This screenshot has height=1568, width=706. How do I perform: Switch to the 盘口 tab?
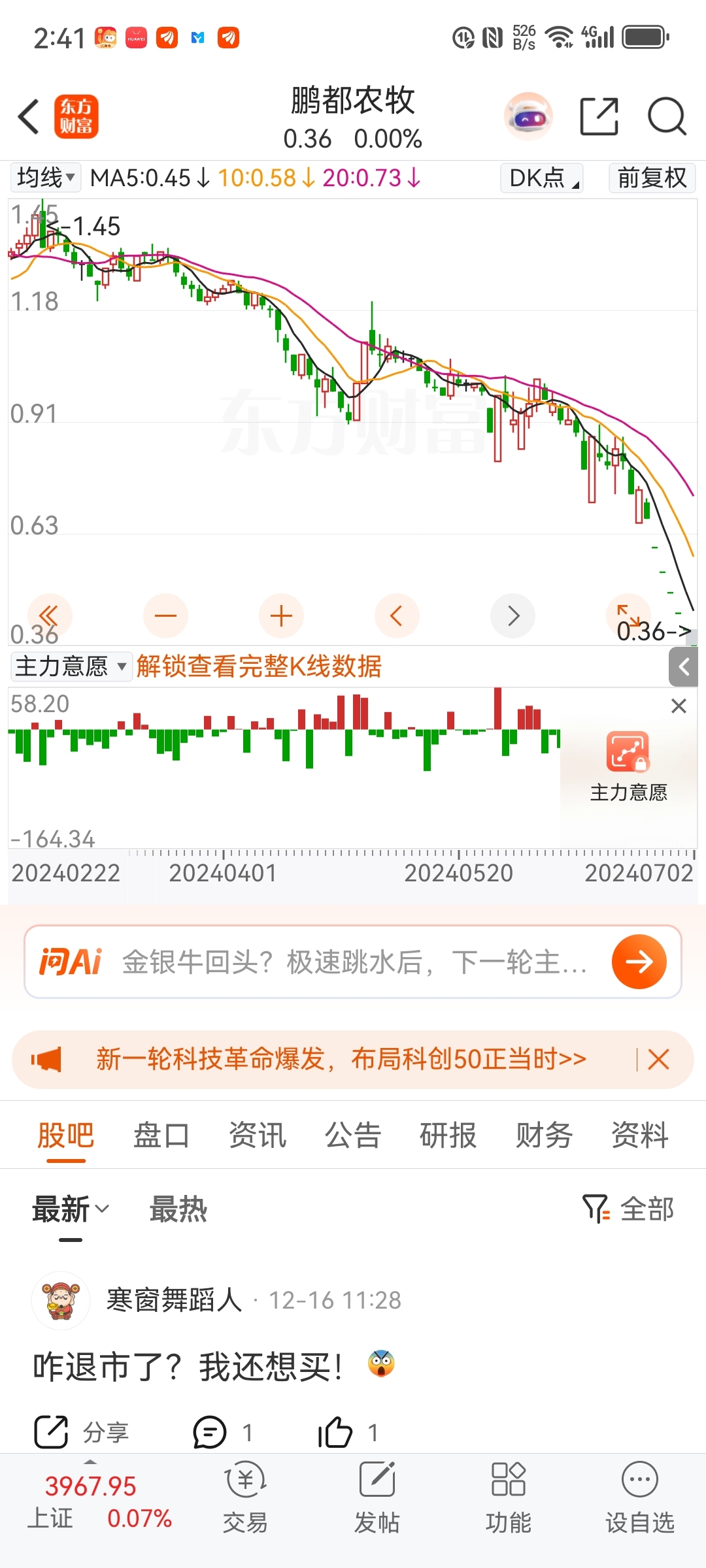161,1135
